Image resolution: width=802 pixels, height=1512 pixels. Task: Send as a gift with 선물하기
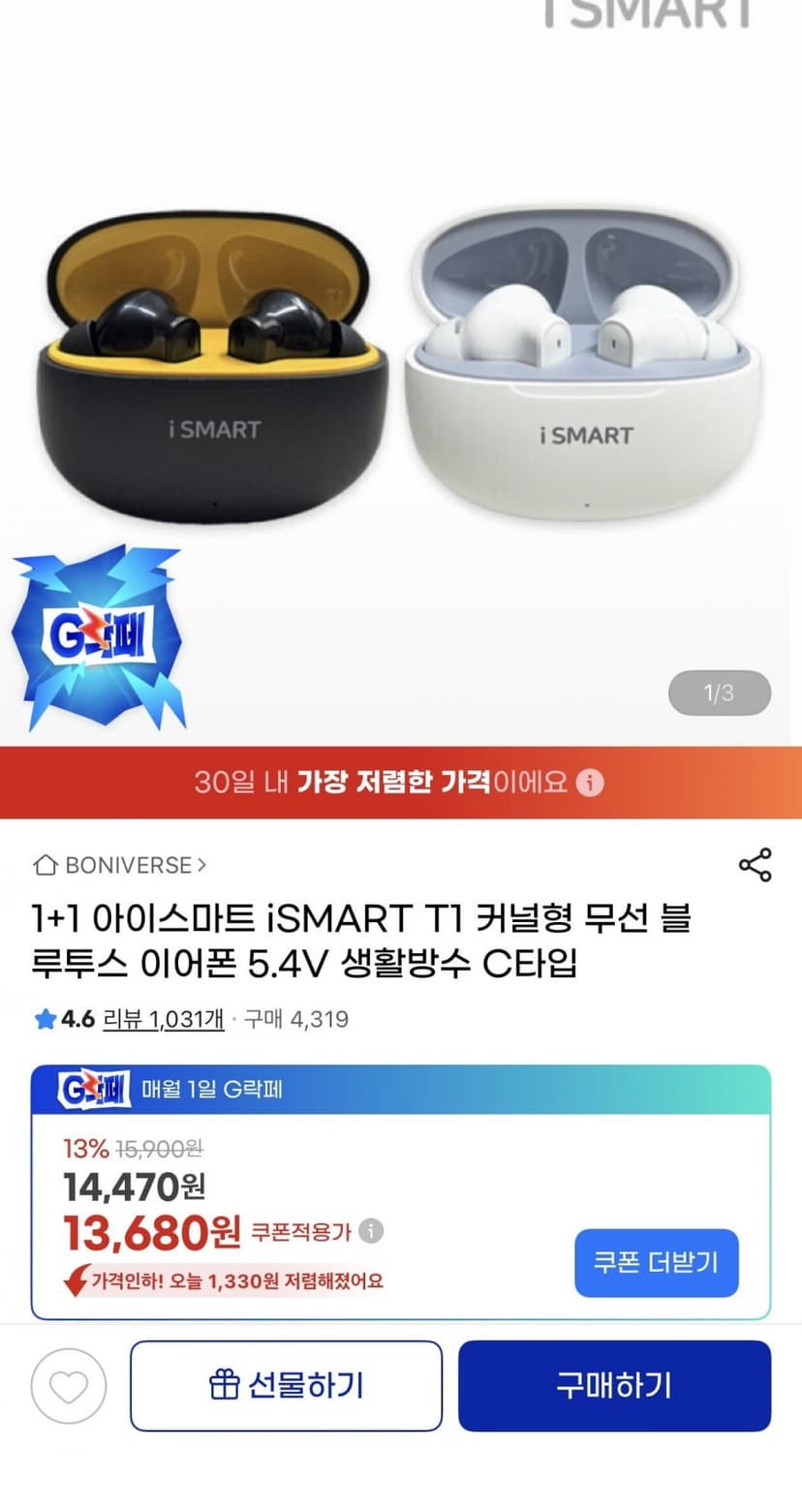click(287, 1386)
